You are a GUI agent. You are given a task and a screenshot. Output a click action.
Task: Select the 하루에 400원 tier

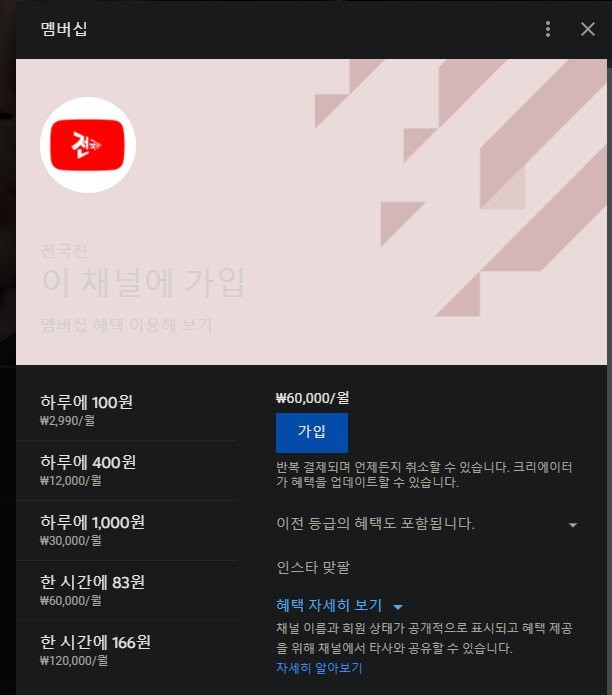(x=125, y=470)
